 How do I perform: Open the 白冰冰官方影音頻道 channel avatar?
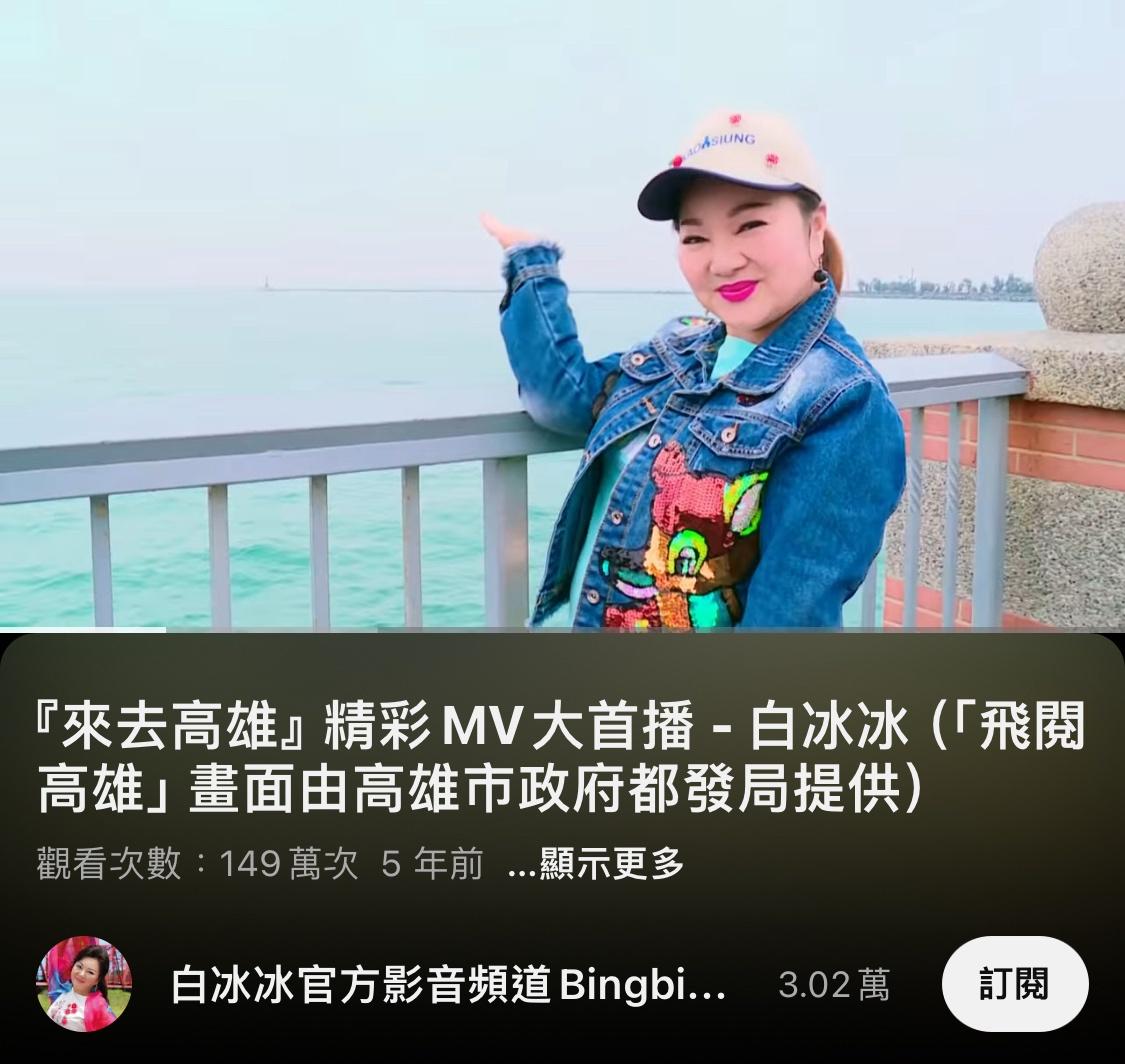(84, 984)
